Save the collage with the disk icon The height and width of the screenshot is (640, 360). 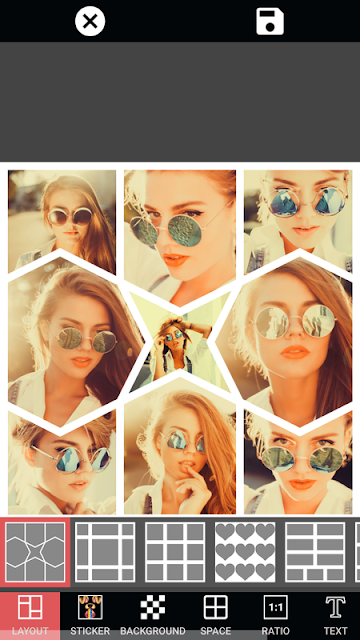(270, 22)
